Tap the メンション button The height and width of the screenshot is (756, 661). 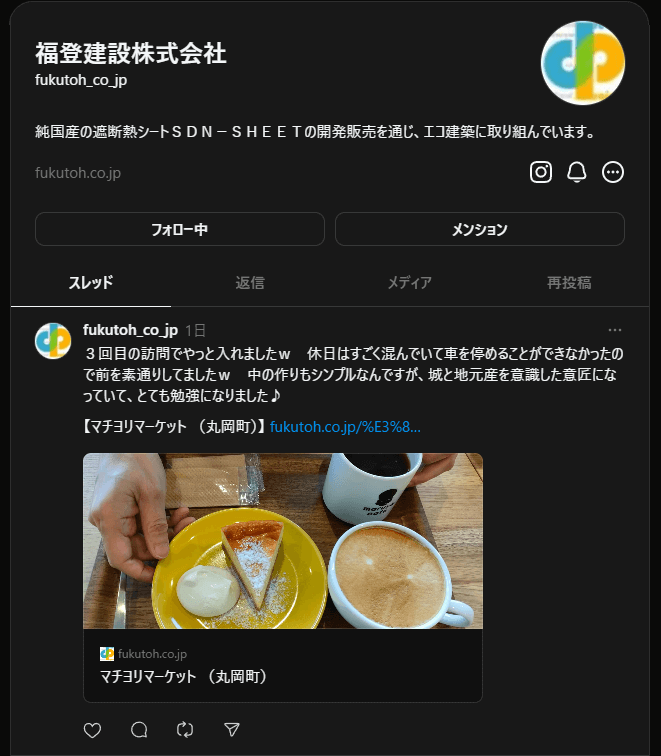pyautogui.click(x=480, y=229)
